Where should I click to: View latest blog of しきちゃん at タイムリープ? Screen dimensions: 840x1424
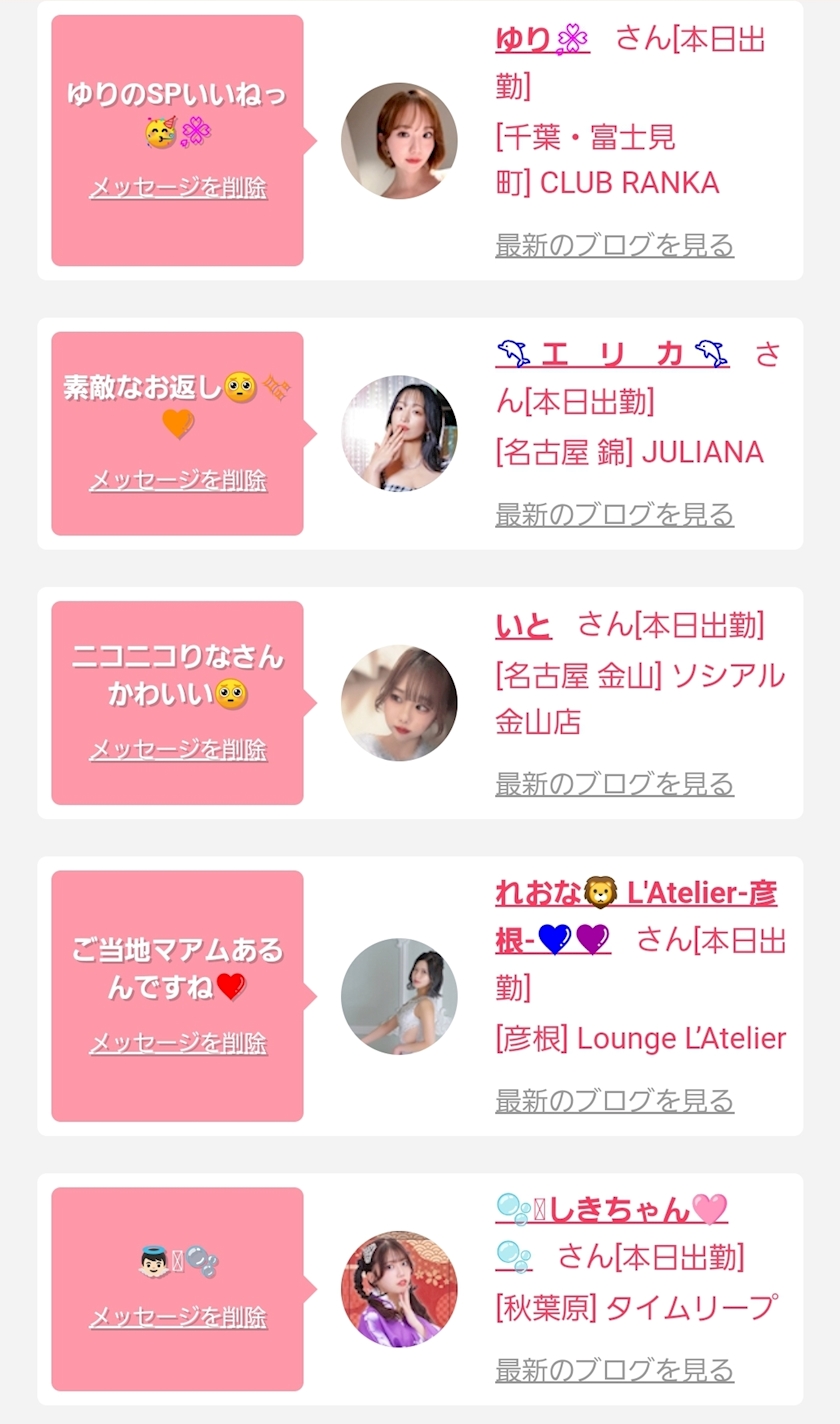point(614,1370)
